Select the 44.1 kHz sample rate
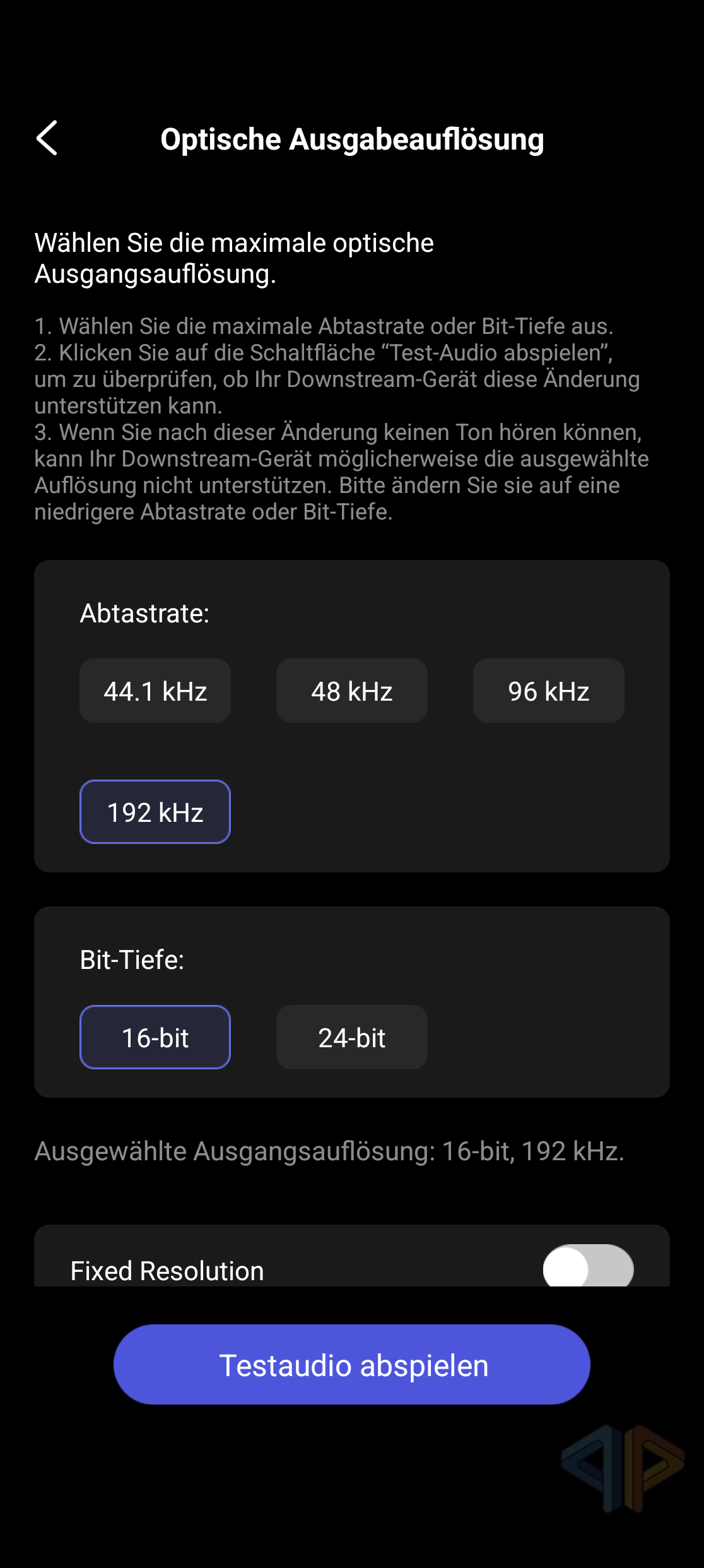The image size is (704, 1568). click(155, 691)
